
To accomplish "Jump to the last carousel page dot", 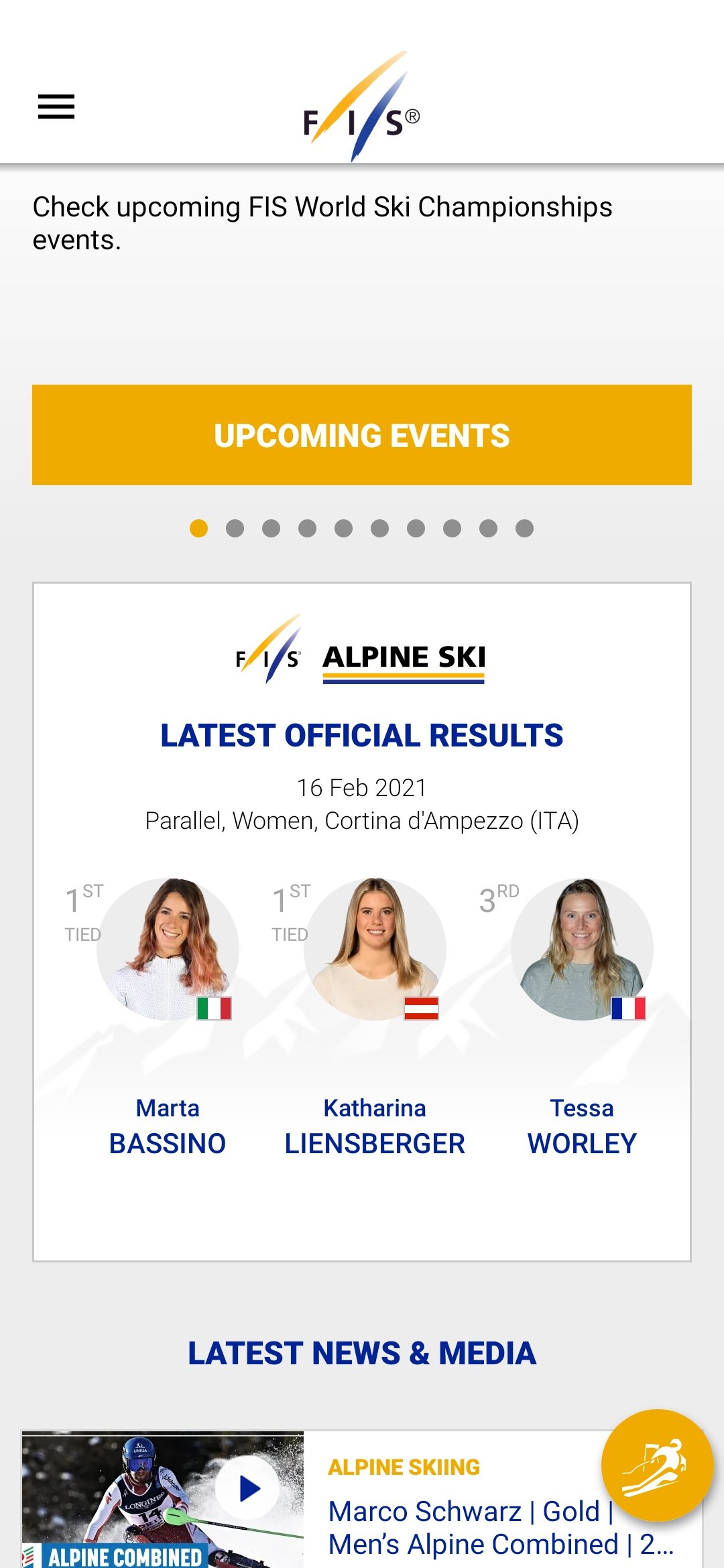I will tap(524, 529).
